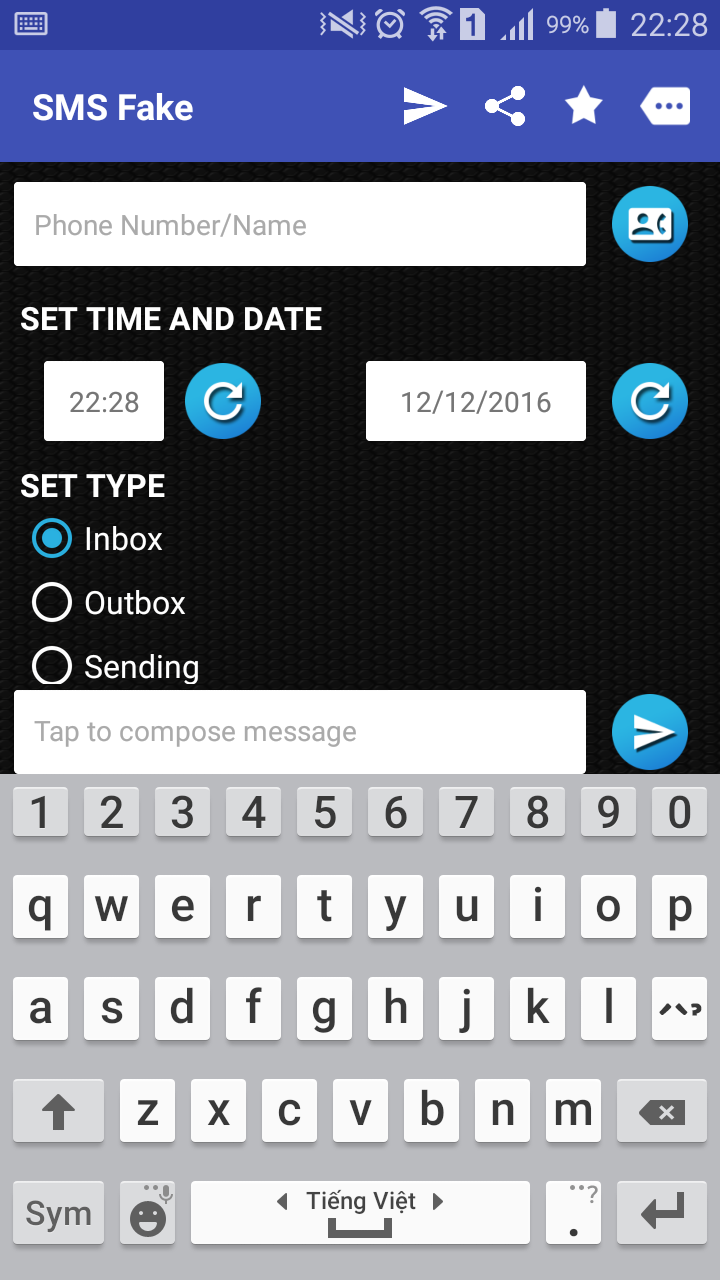Select the Inbox message type
The height and width of the screenshot is (1280, 720).
click(52, 539)
